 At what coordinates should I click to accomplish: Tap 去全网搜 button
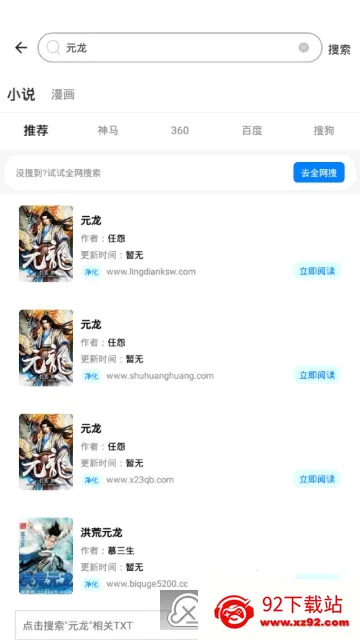tap(319, 172)
